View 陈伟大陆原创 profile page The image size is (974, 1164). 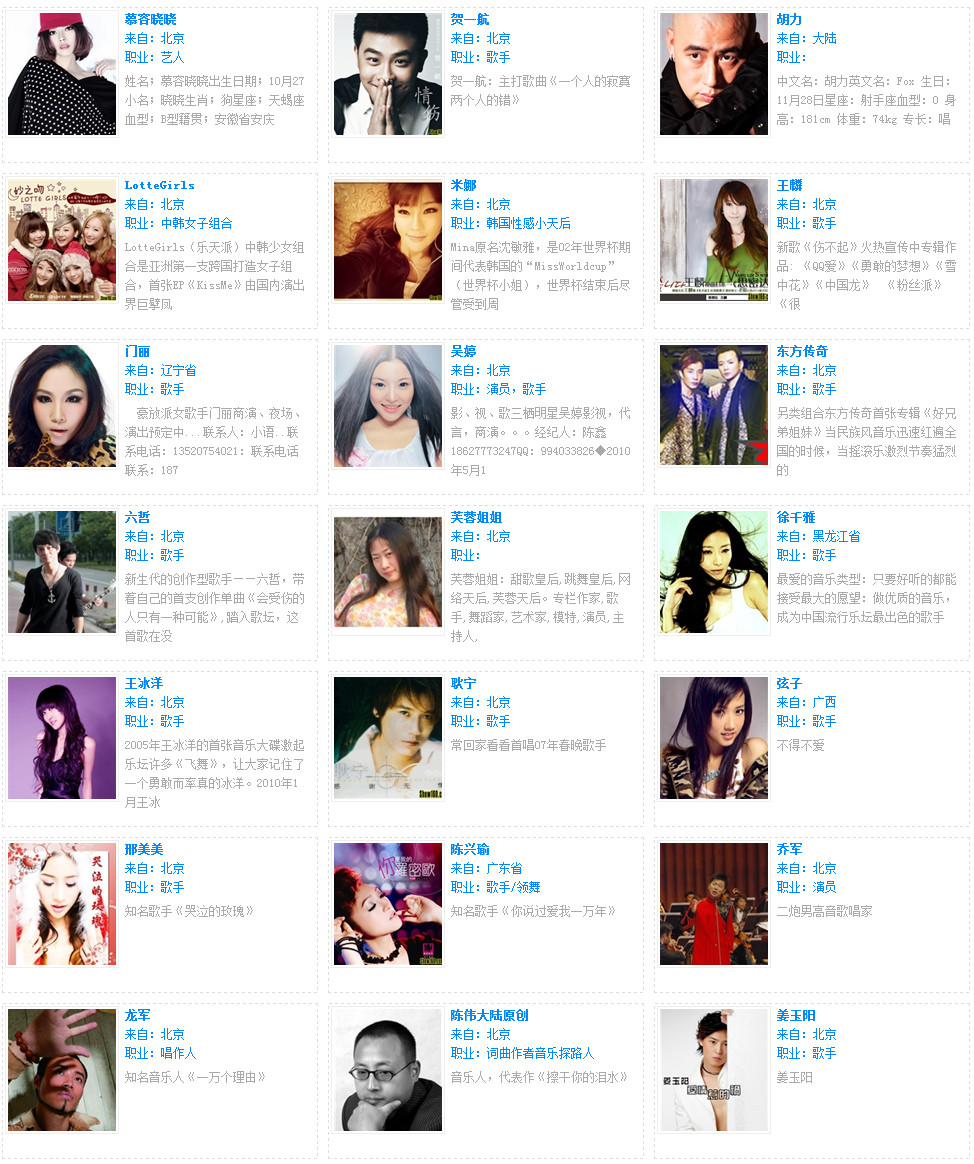tap(489, 1015)
